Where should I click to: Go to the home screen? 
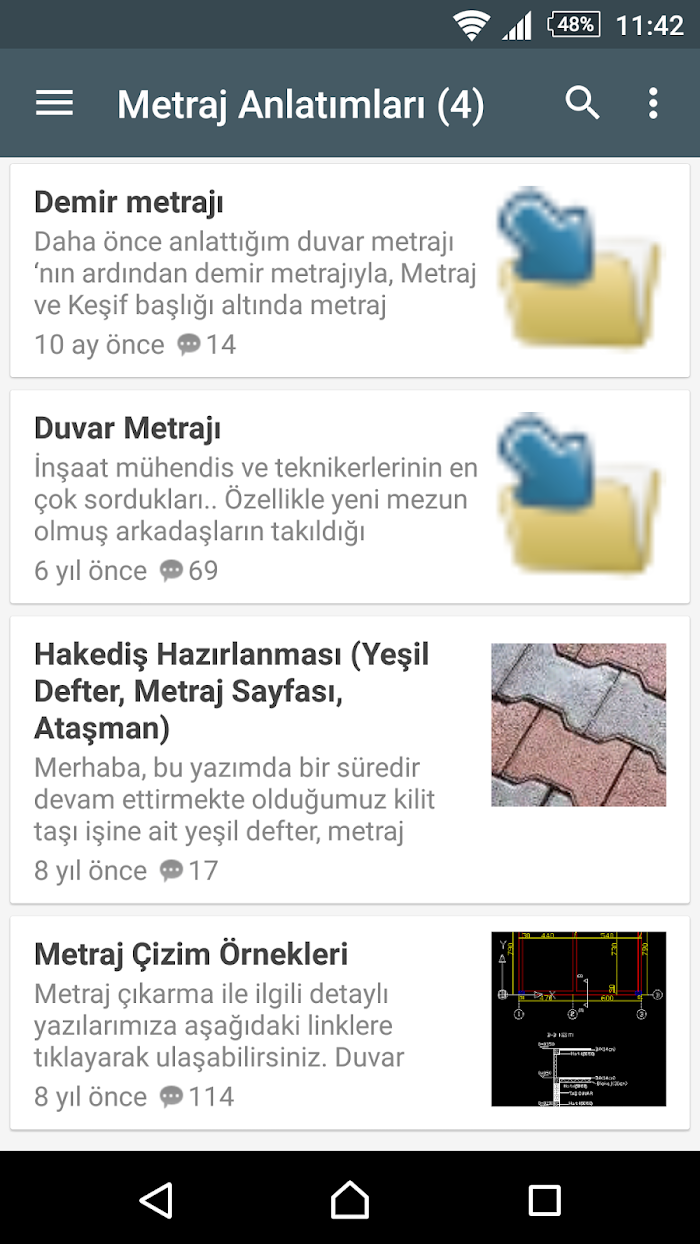(350, 1199)
